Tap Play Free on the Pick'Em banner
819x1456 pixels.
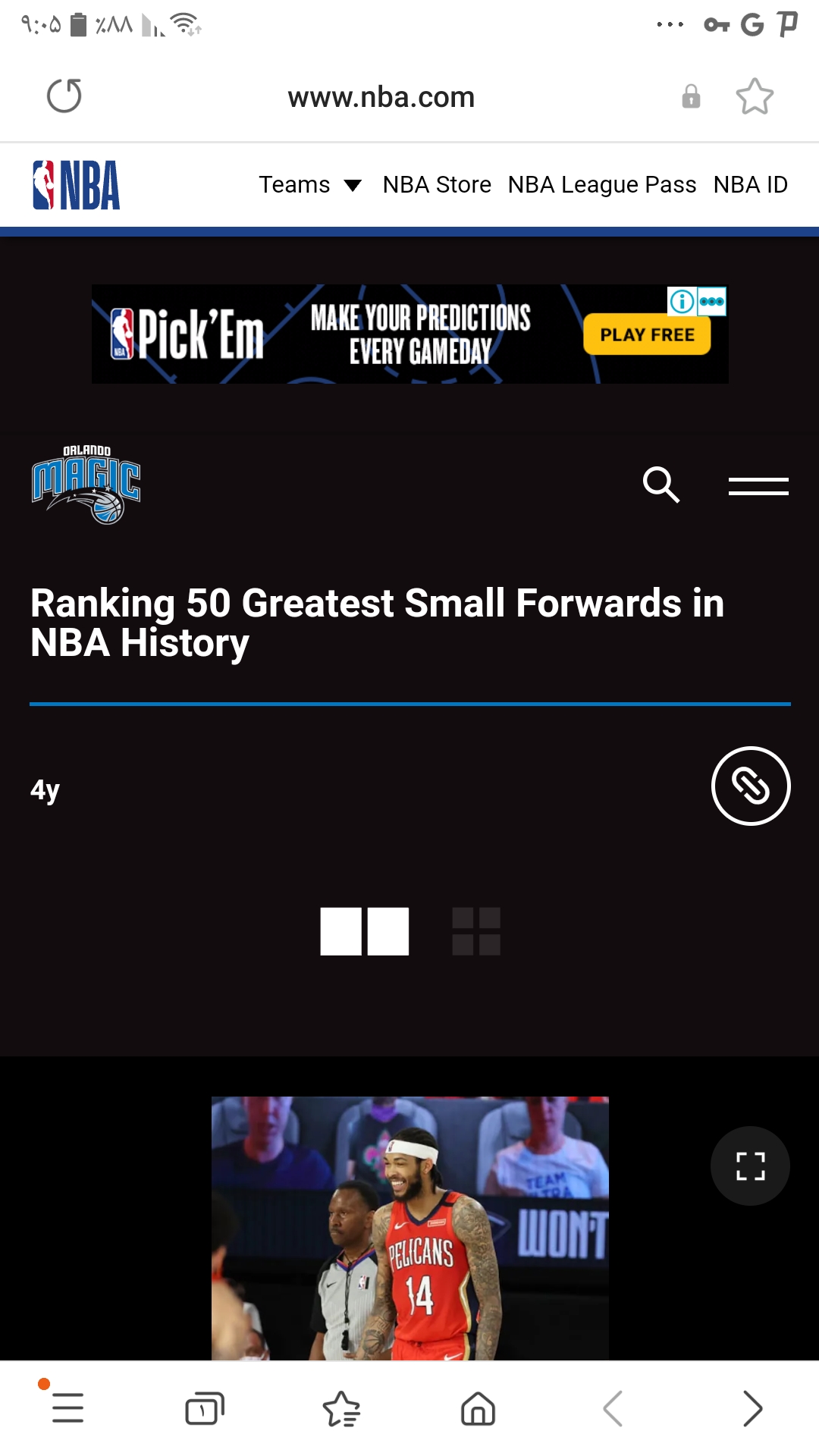point(647,334)
